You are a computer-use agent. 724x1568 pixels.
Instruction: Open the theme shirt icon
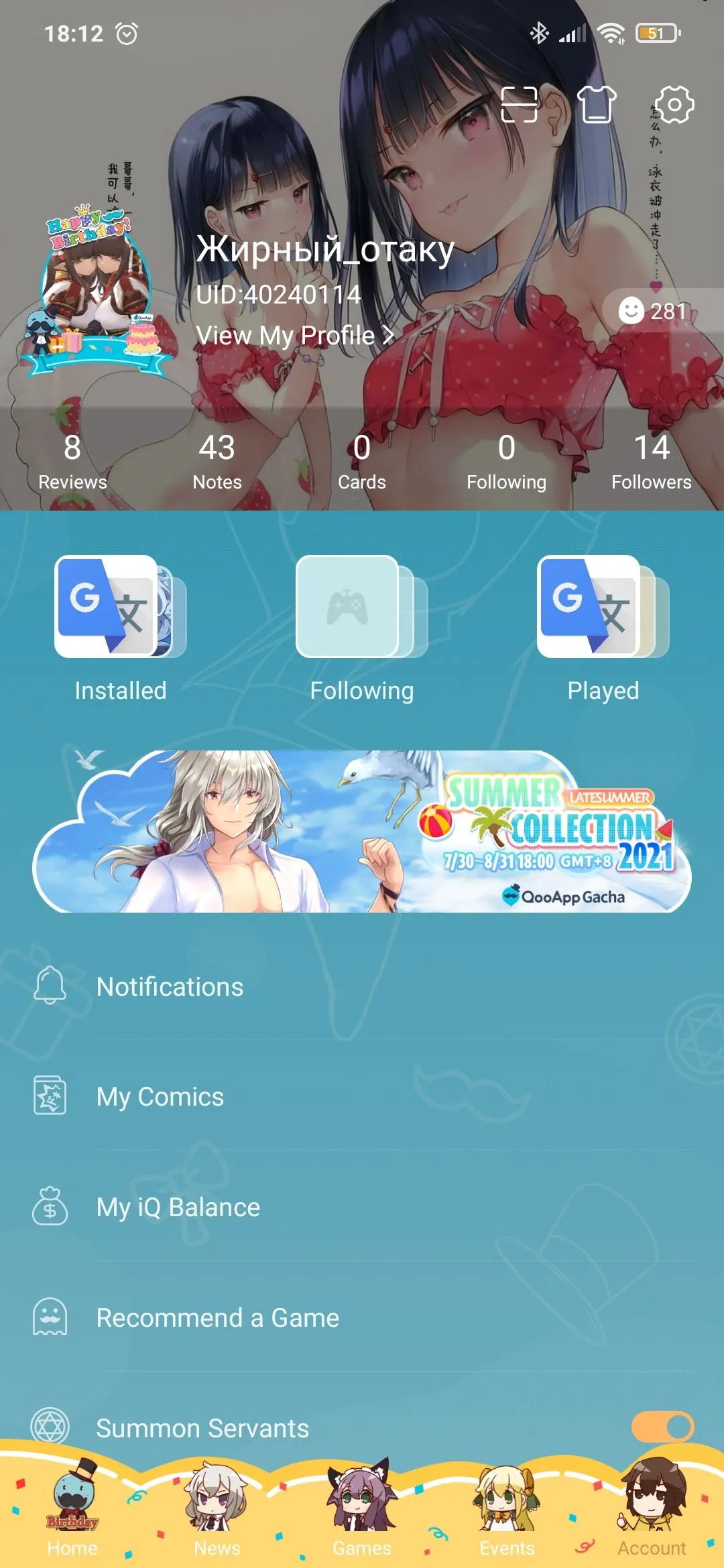click(x=596, y=105)
